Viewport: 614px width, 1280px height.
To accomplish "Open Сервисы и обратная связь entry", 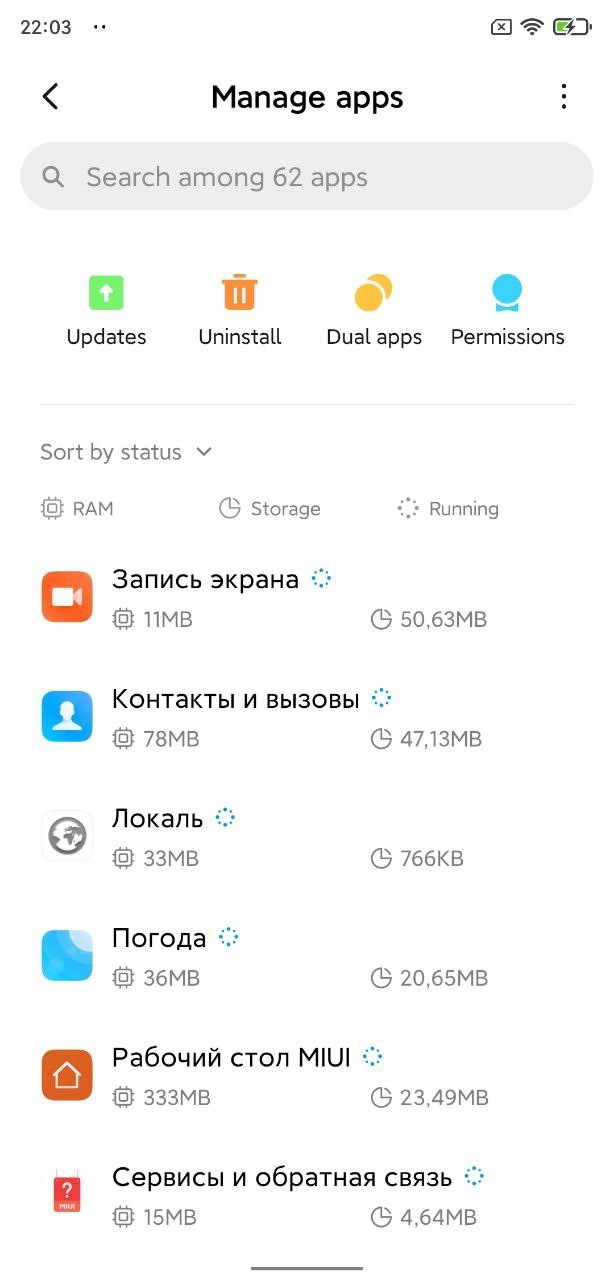I will pos(307,1196).
